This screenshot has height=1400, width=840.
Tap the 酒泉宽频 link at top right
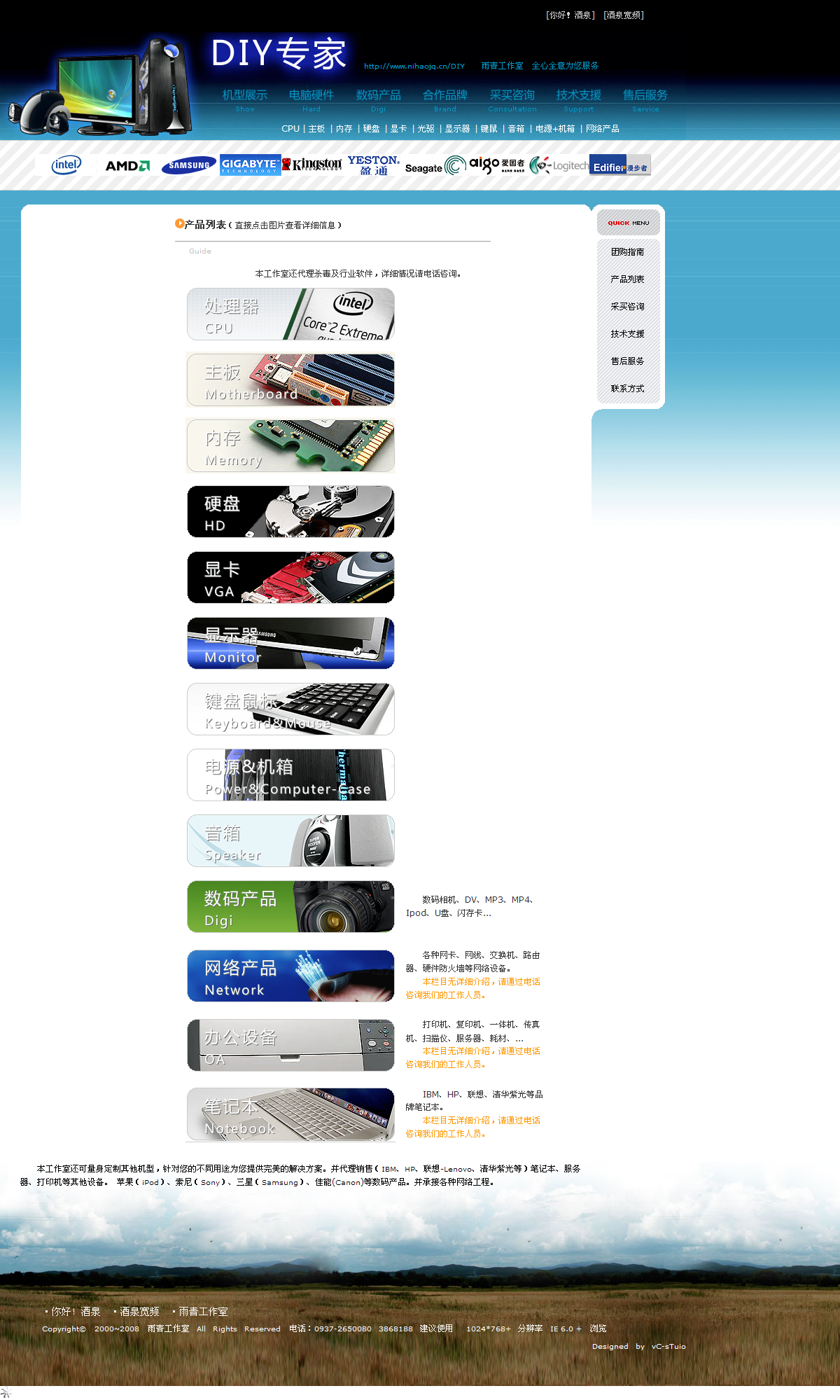(624, 15)
